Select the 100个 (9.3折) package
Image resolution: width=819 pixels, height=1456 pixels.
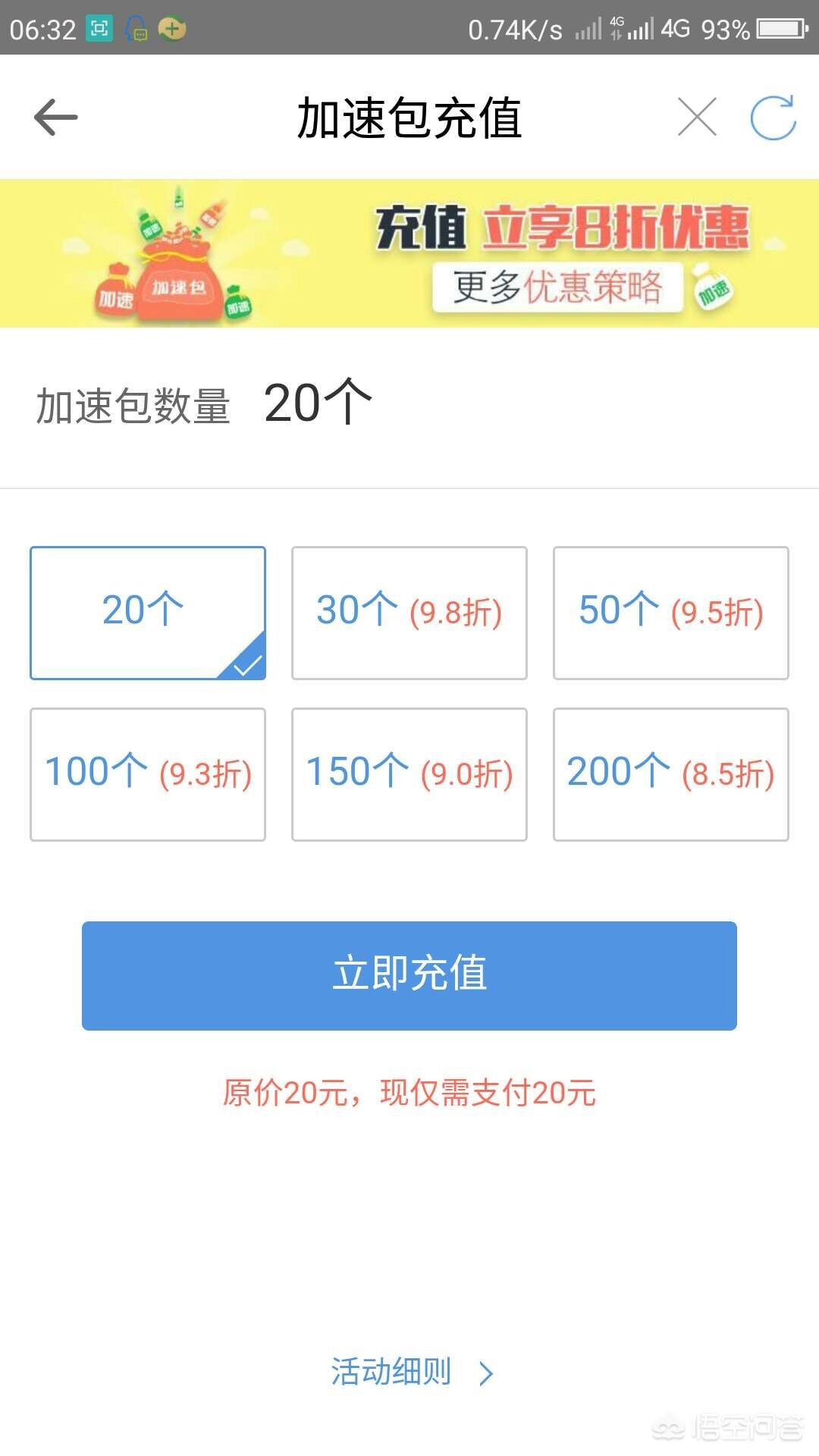pyautogui.click(x=148, y=774)
